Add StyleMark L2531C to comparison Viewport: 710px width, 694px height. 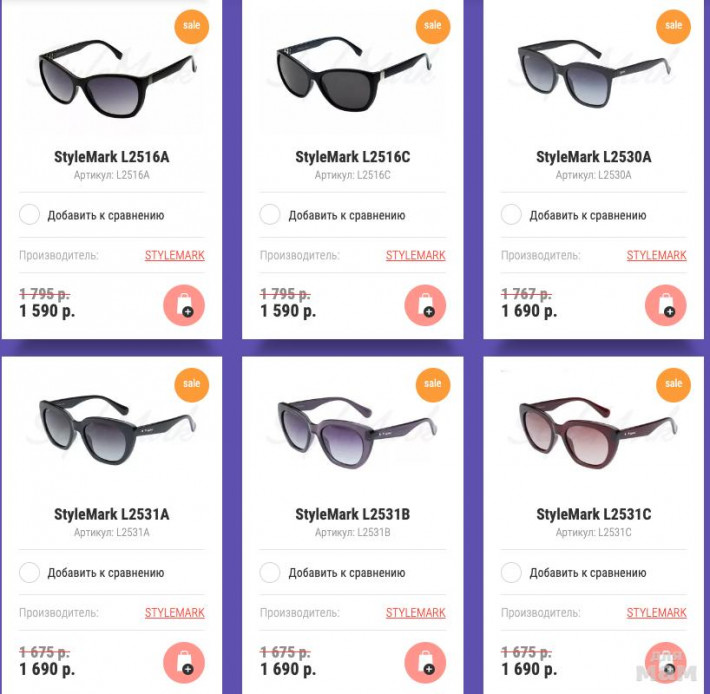511,573
